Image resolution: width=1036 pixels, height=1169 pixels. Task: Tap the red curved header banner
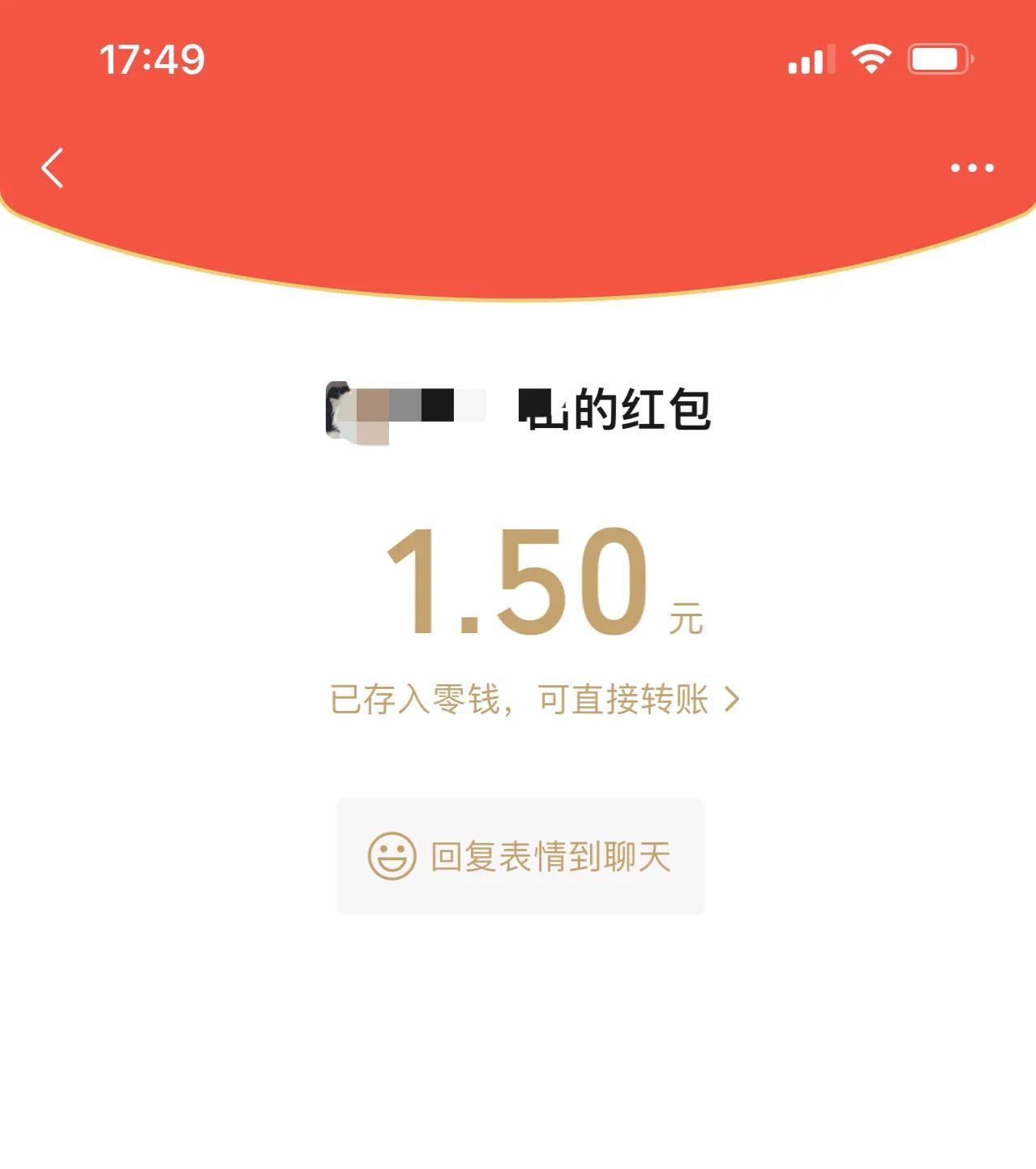[x=518, y=138]
